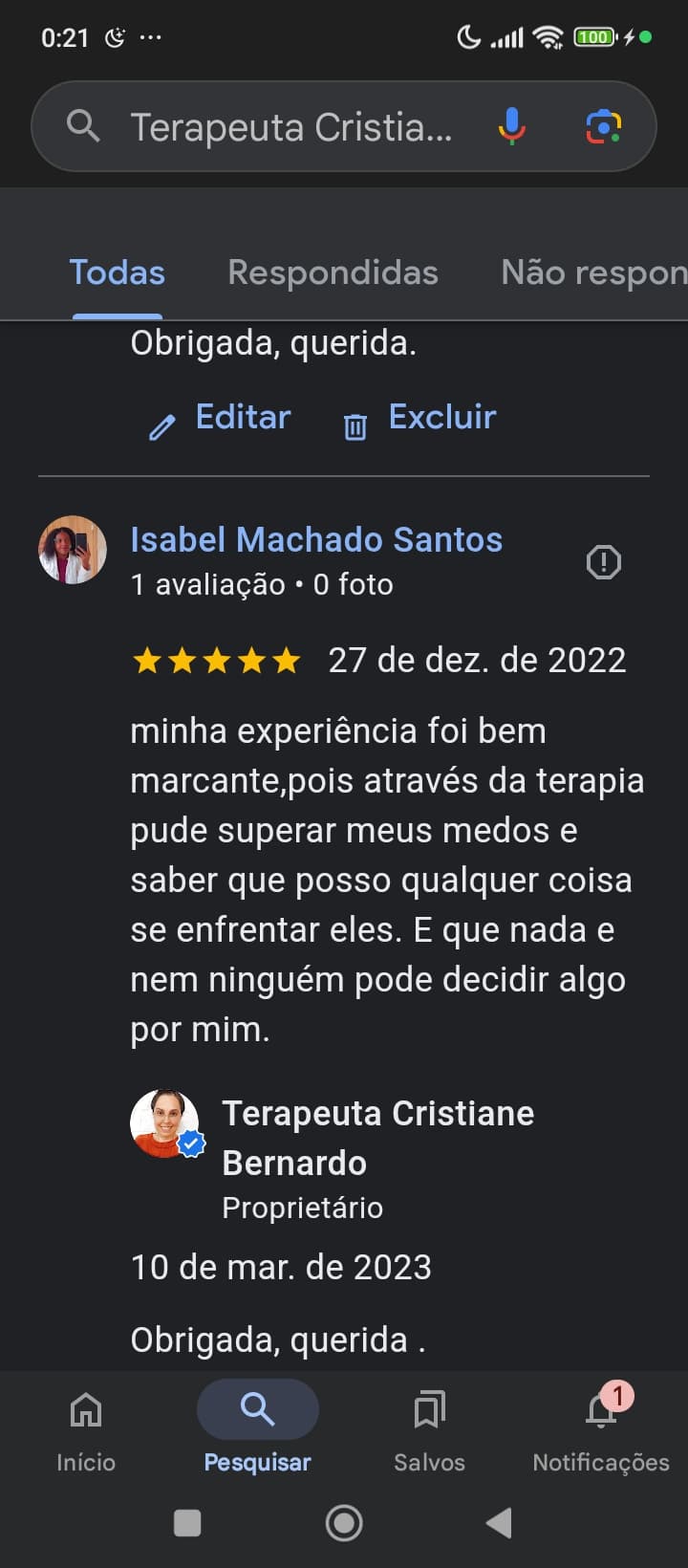Report Isabel's review via the flag icon
The width and height of the screenshot is (688, 1568).
coord(603,562)
